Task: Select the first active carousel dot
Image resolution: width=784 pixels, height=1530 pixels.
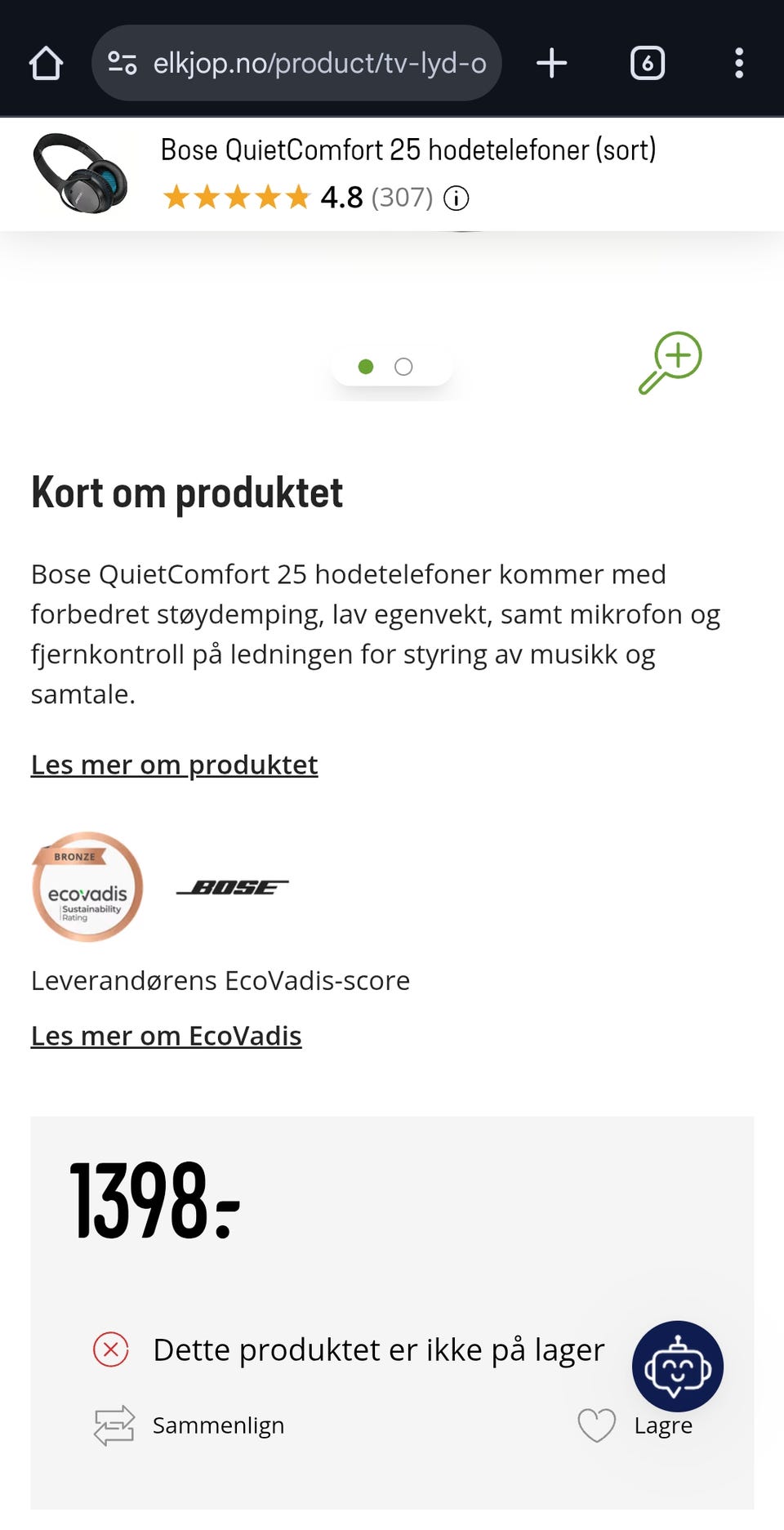Action: [367, 368]
